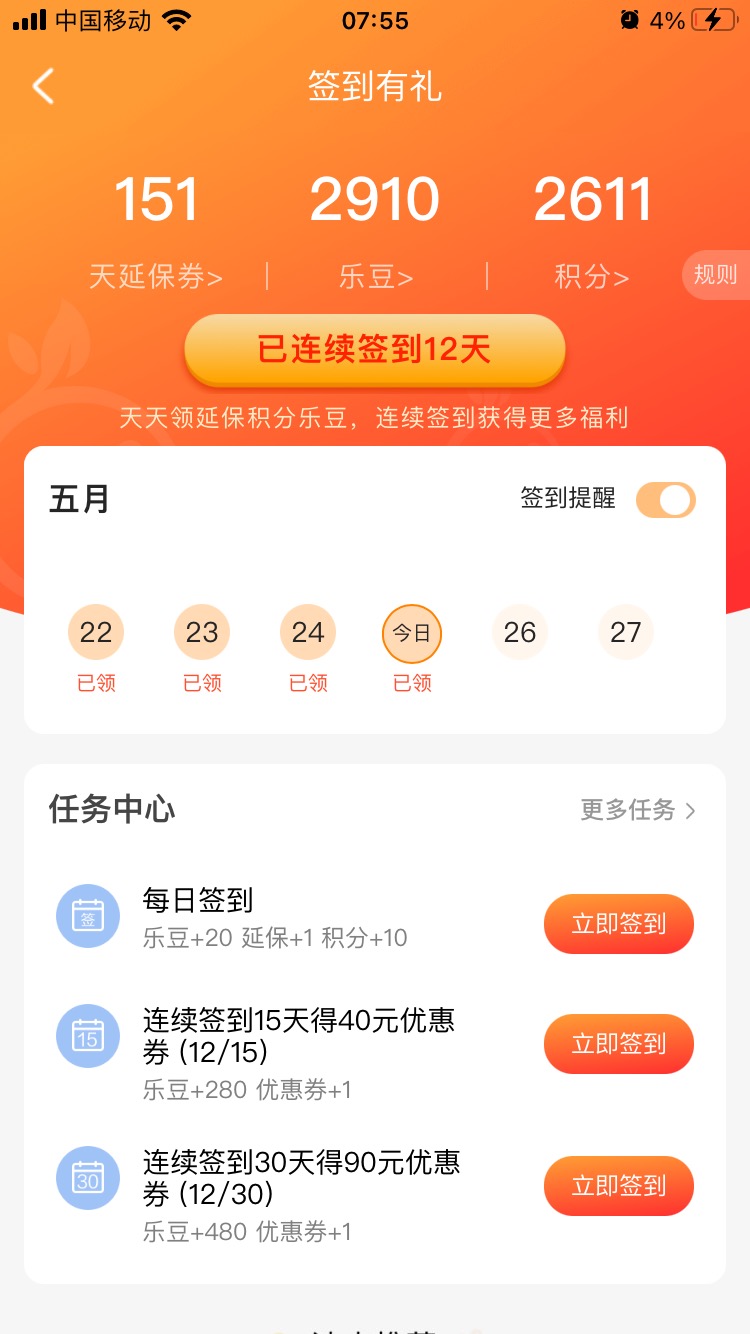Tap the 已连续签到12天 button
The width and height of the screenshot is (750, 1334).
pos(375,350)
